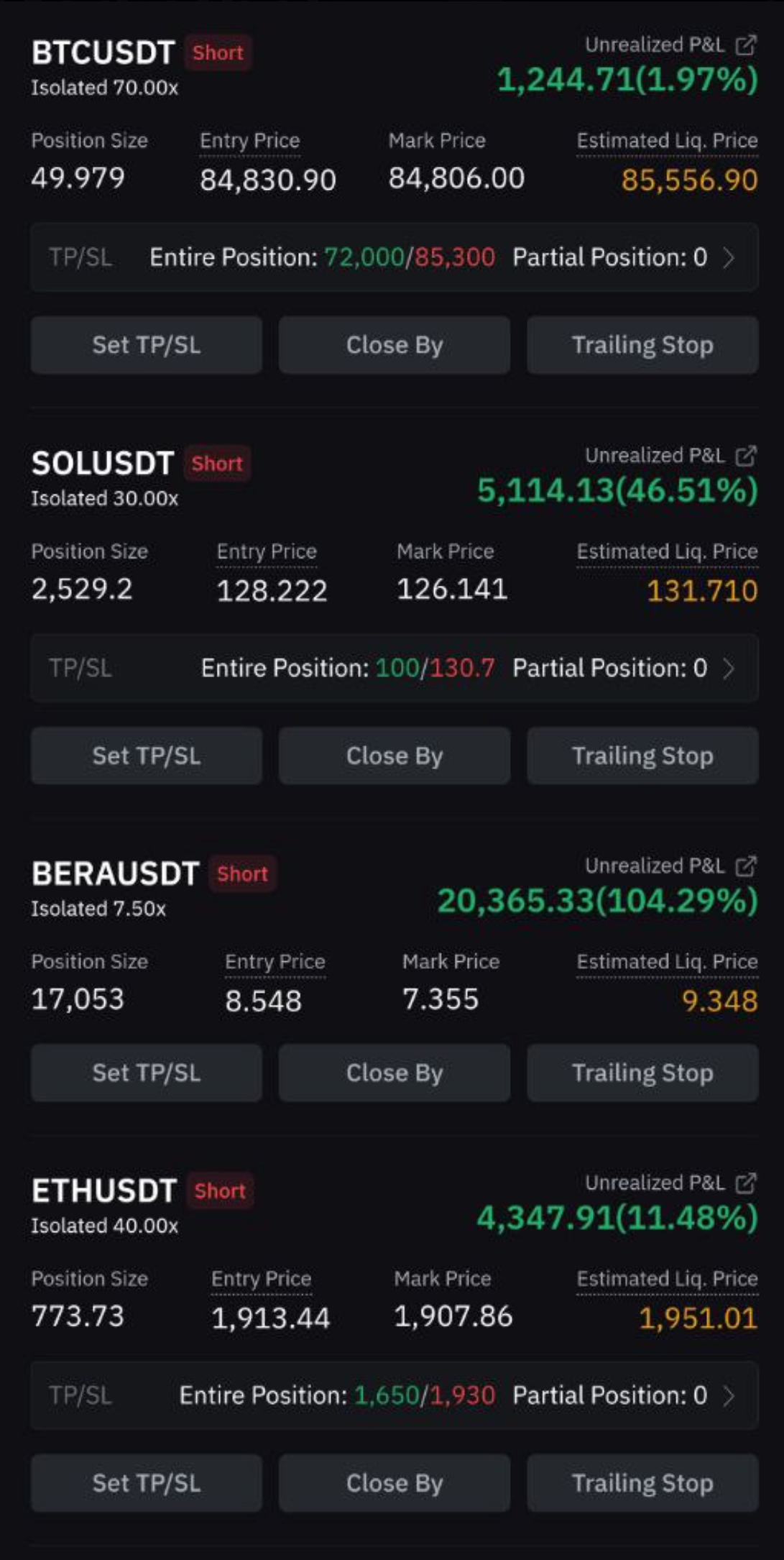Share the BTCUSDT unrealized P&L

[746, 45]
